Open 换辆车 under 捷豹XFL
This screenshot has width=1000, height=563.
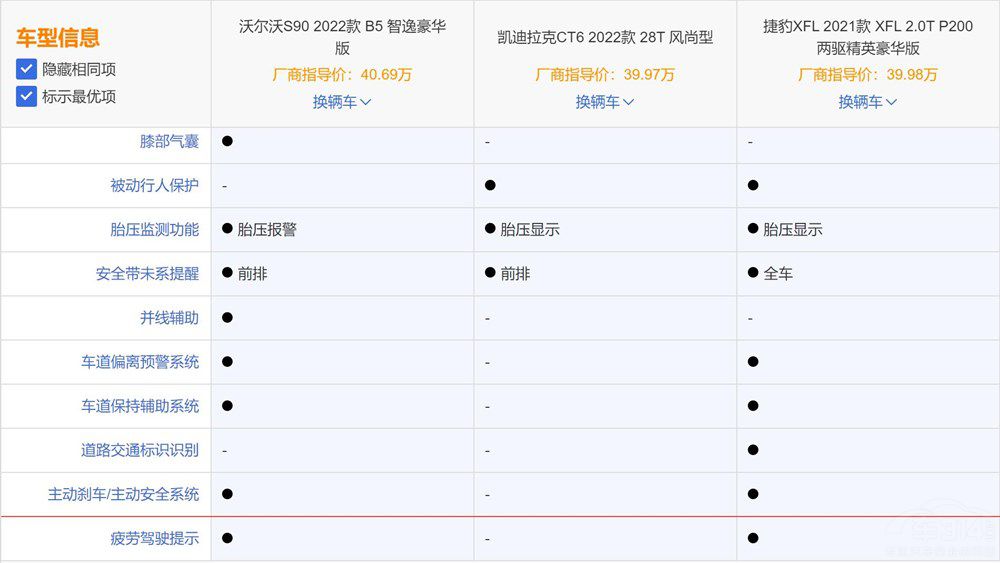pos(867,102)
